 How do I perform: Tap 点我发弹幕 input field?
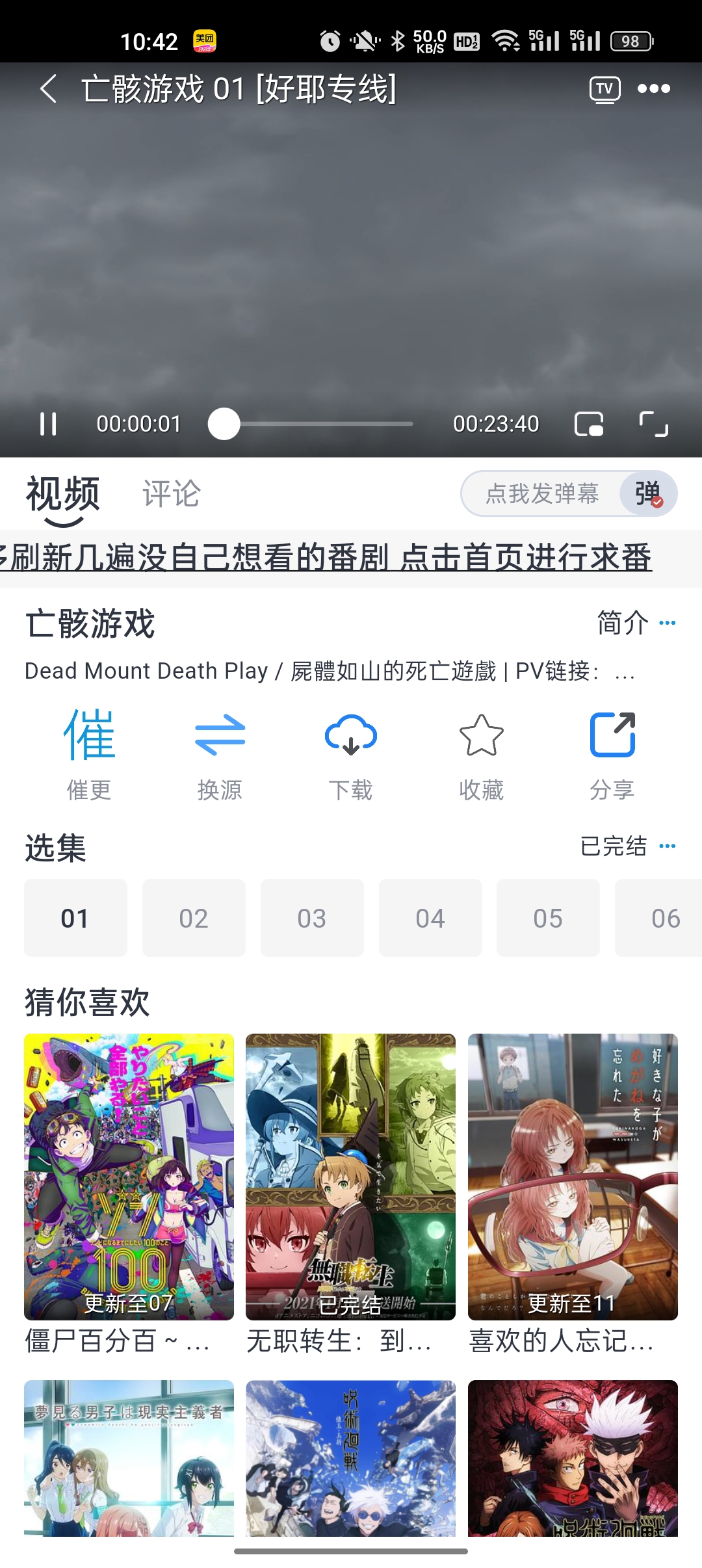[x=541, y=493]
